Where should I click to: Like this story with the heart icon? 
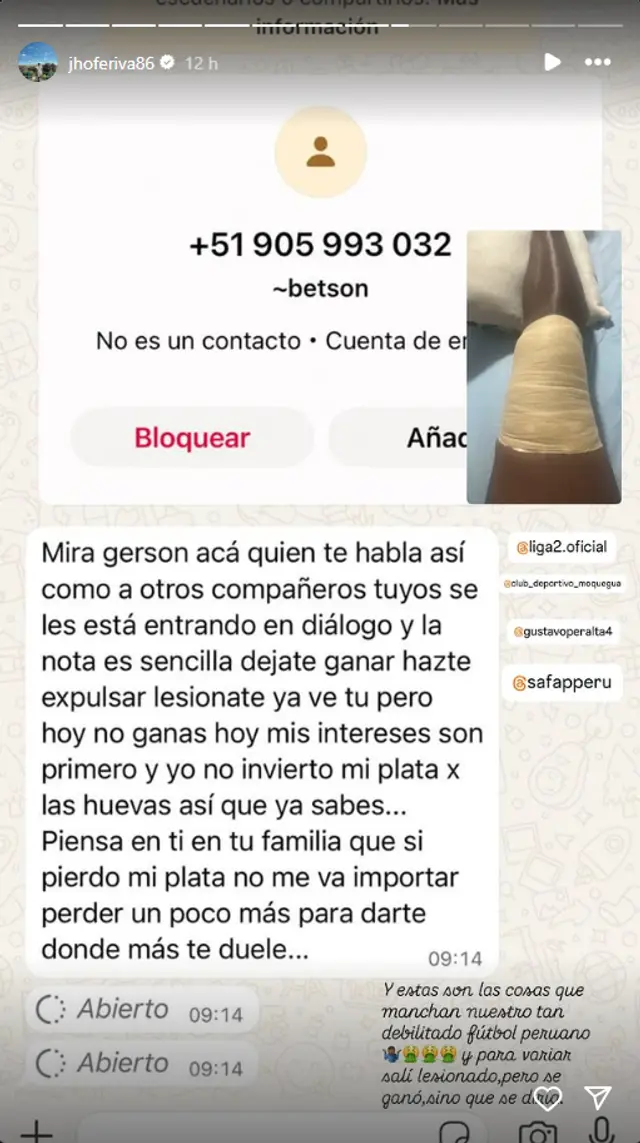click(x=547, y=1099)
